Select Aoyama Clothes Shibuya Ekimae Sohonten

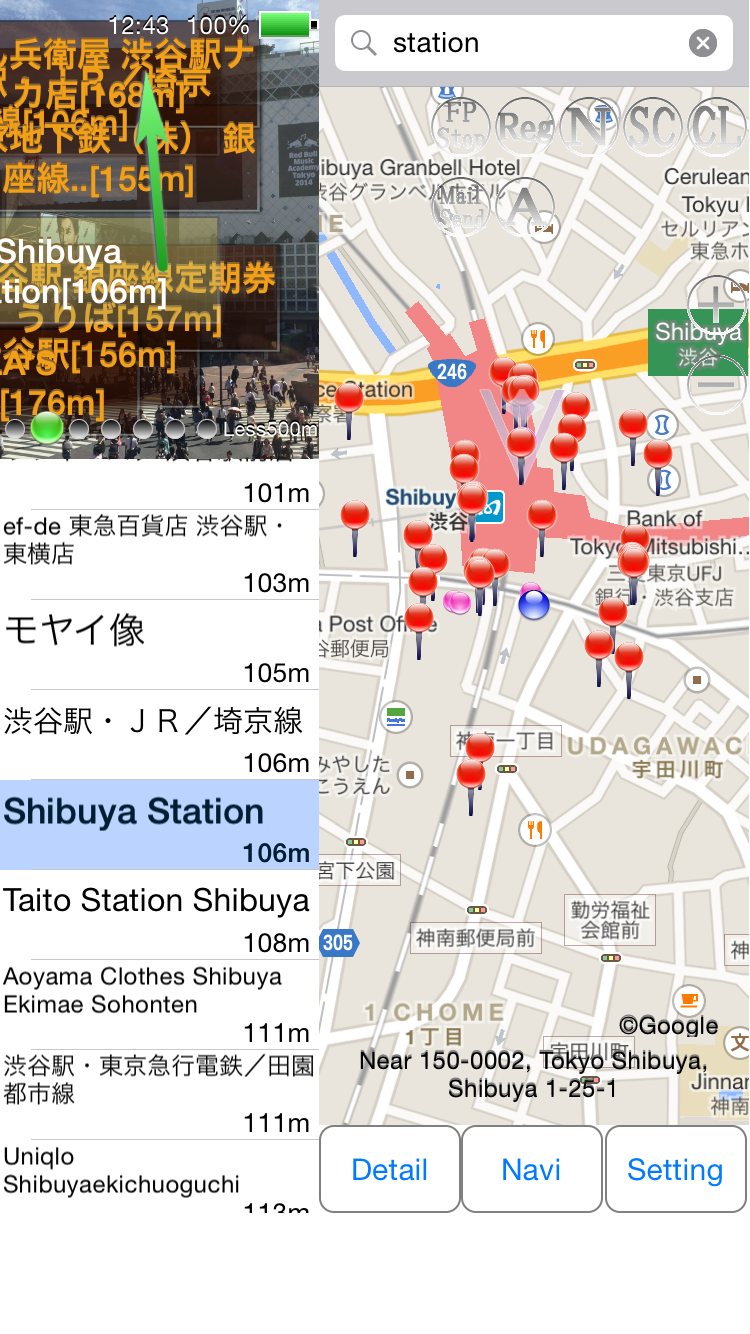coord(160,1005)
